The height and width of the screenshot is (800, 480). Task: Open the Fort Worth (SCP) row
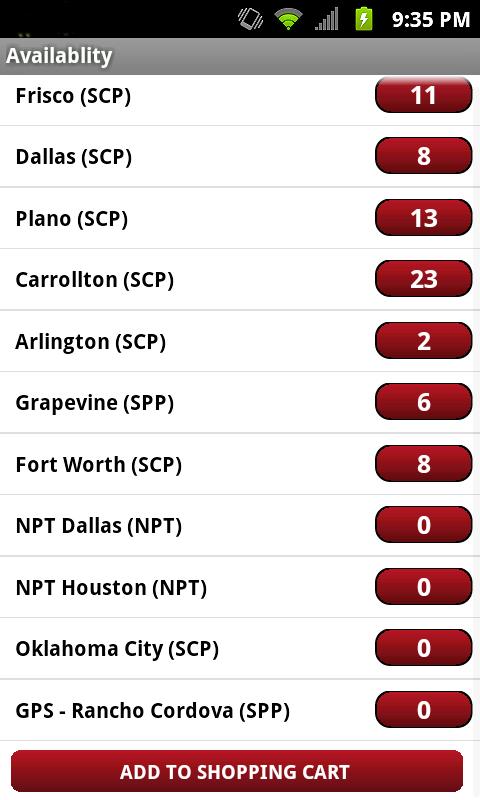point(240,464)
